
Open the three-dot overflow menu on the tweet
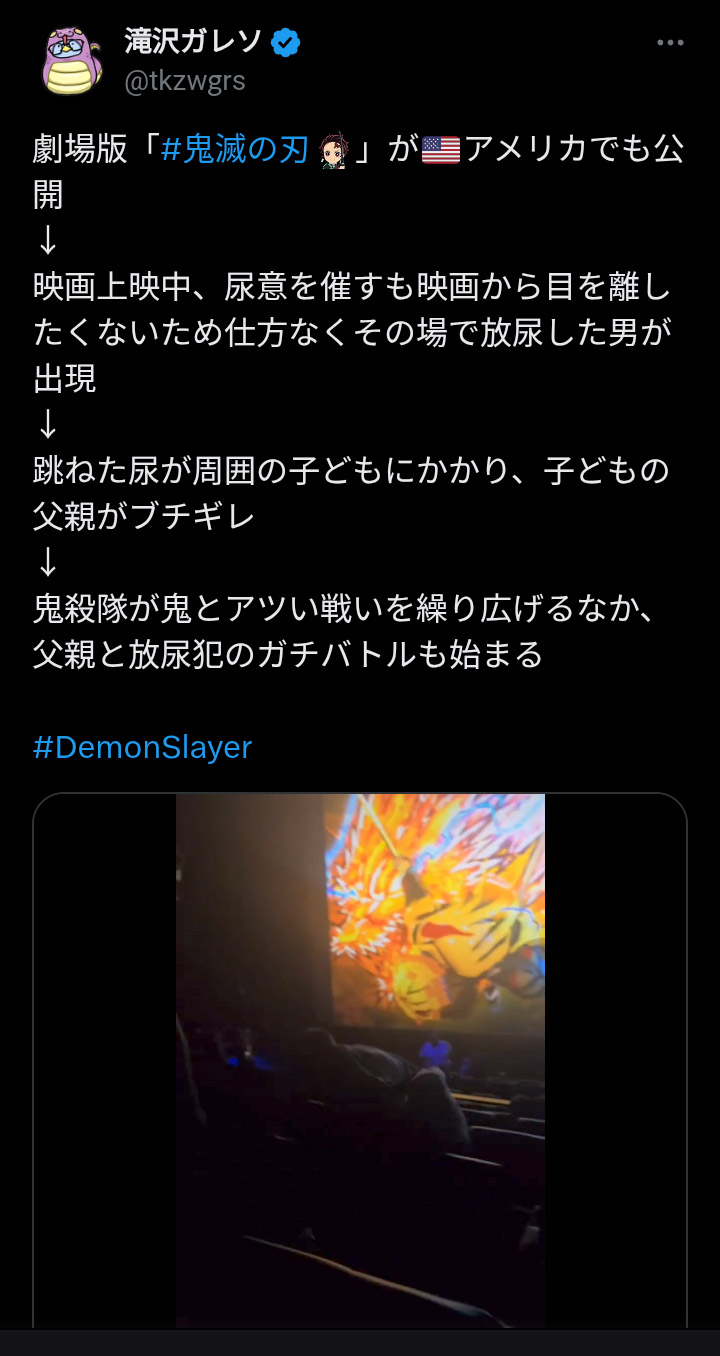point(671,43)
